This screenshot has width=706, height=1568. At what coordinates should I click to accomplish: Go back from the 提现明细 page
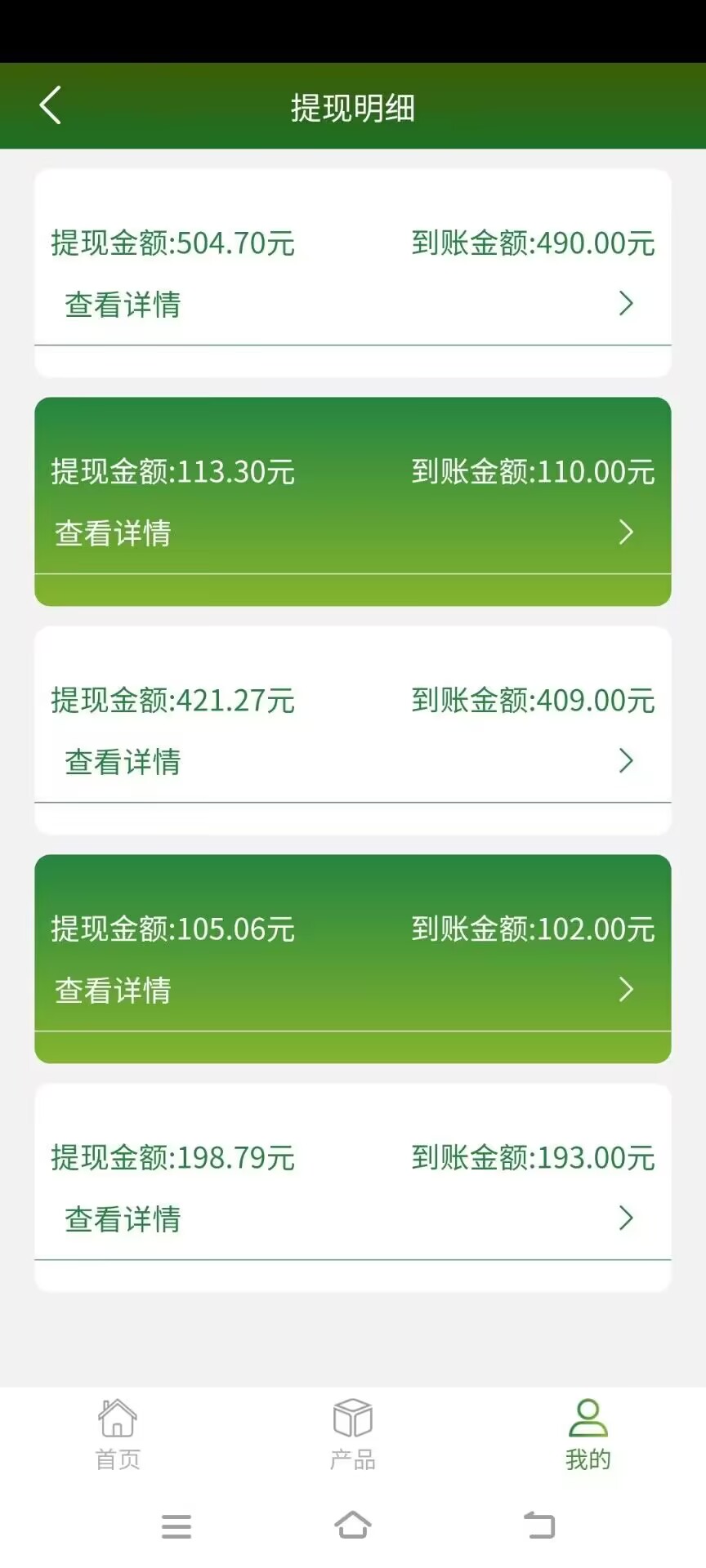pyautogui.click(x=51, y=106)
